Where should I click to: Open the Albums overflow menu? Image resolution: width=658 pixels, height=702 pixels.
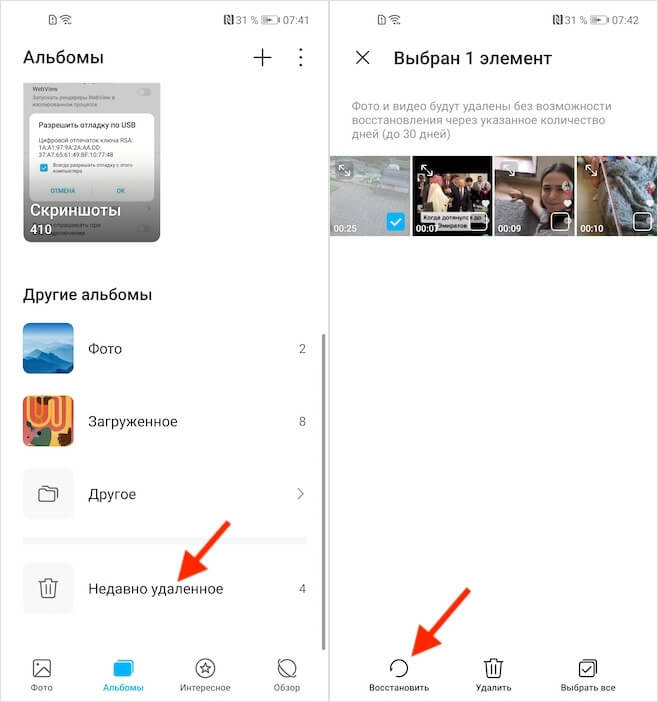pos(301,58)
